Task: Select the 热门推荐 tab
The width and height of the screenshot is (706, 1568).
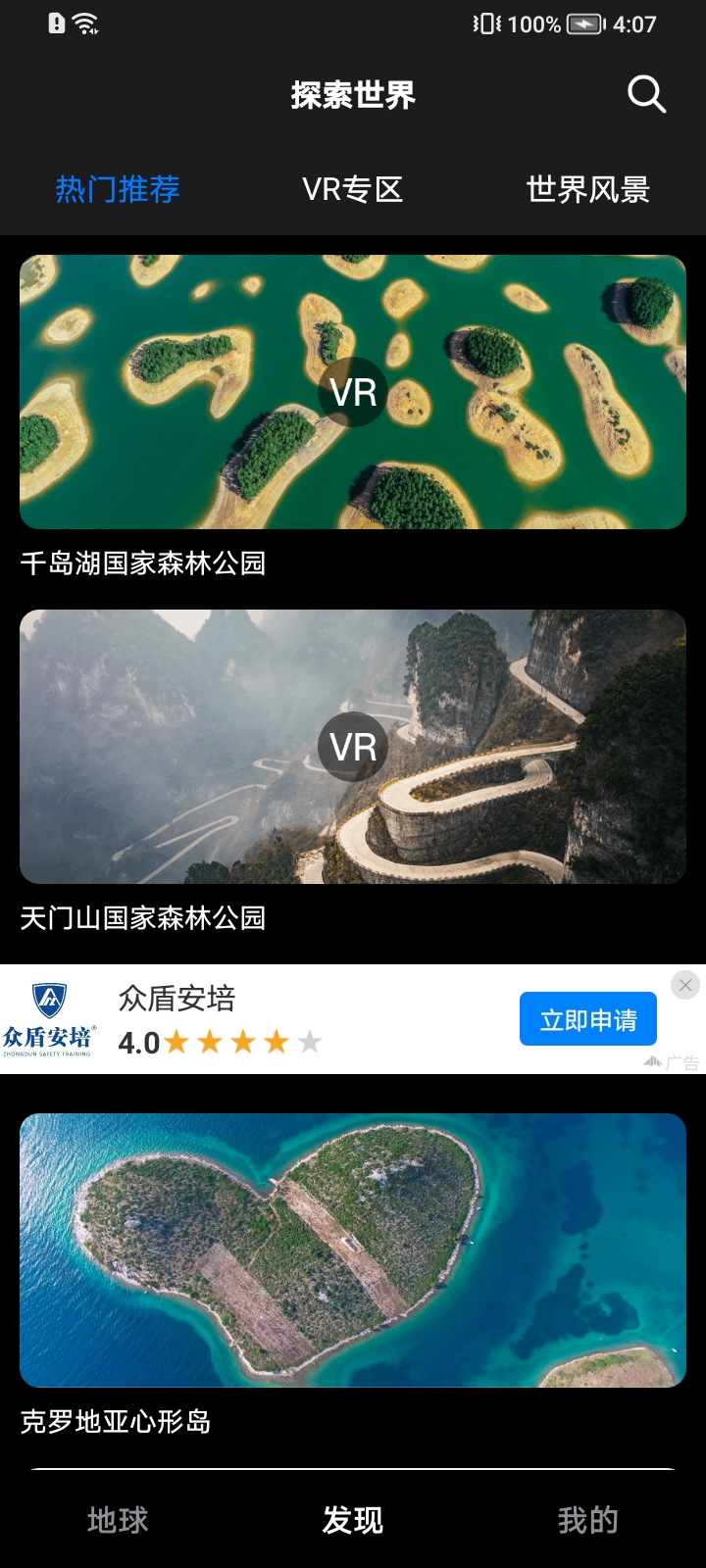Action: point(118,188)
